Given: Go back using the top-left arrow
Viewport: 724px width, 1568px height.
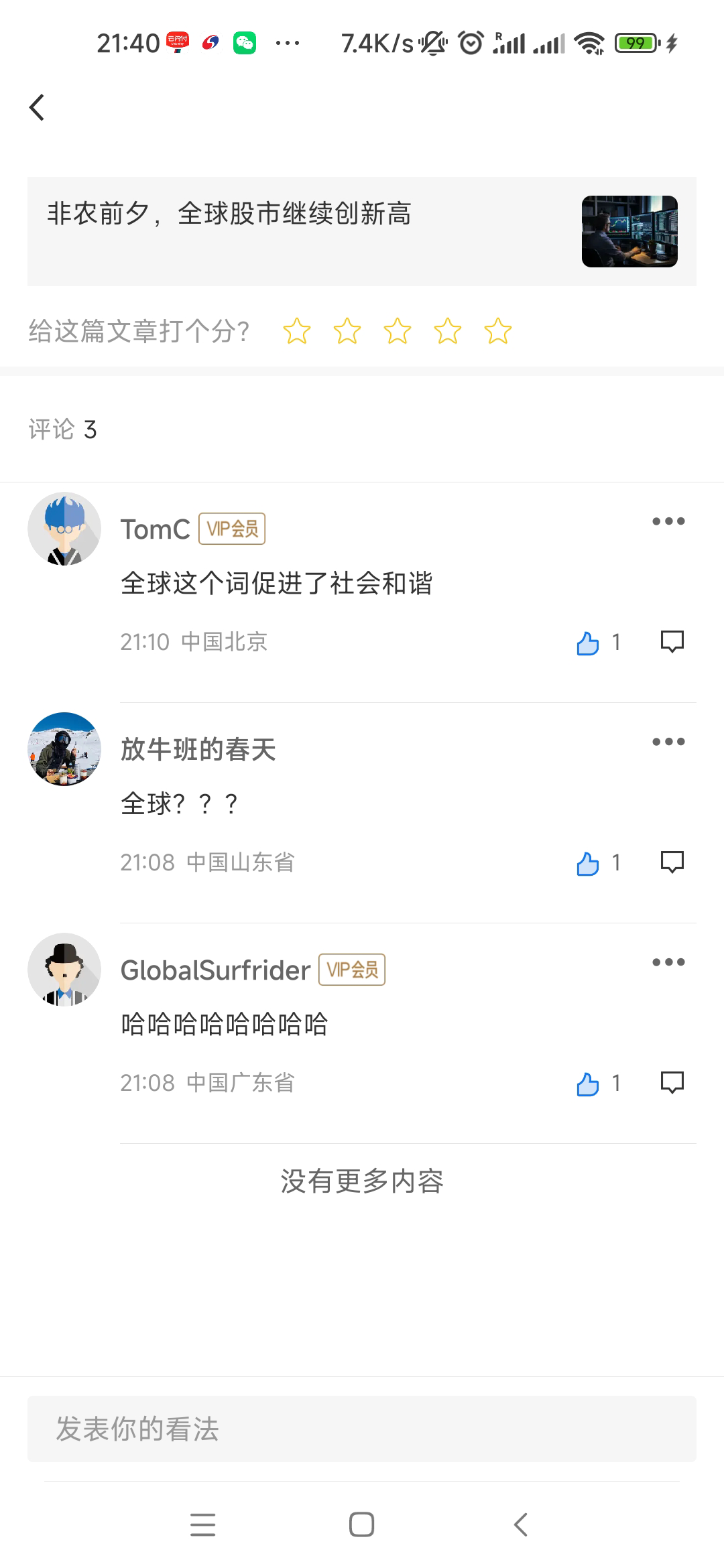Looking at the screenshot, I should click(x=38, y=107).
